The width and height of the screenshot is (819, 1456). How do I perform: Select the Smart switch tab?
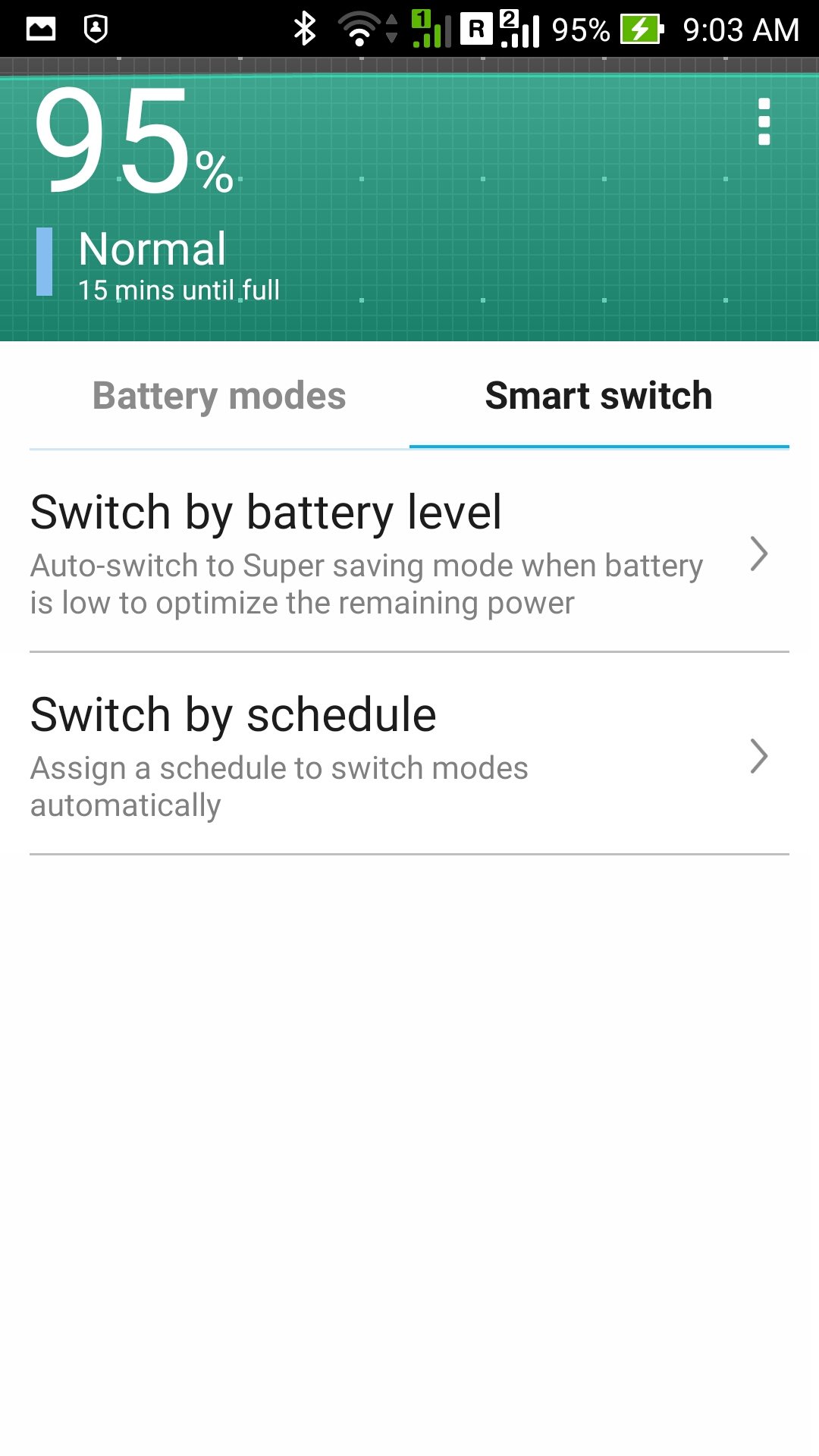(x=598, y=397)
